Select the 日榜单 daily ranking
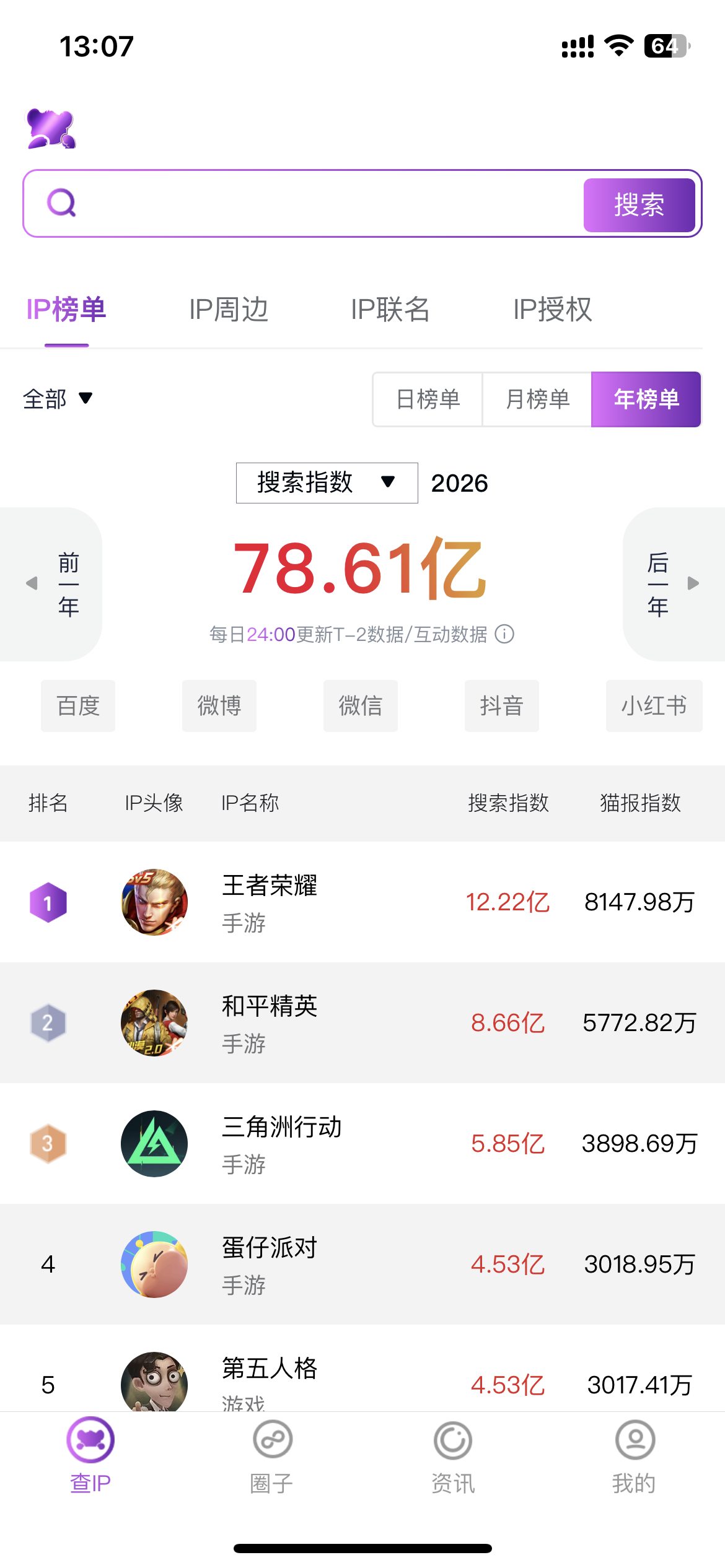 (428, 399)
